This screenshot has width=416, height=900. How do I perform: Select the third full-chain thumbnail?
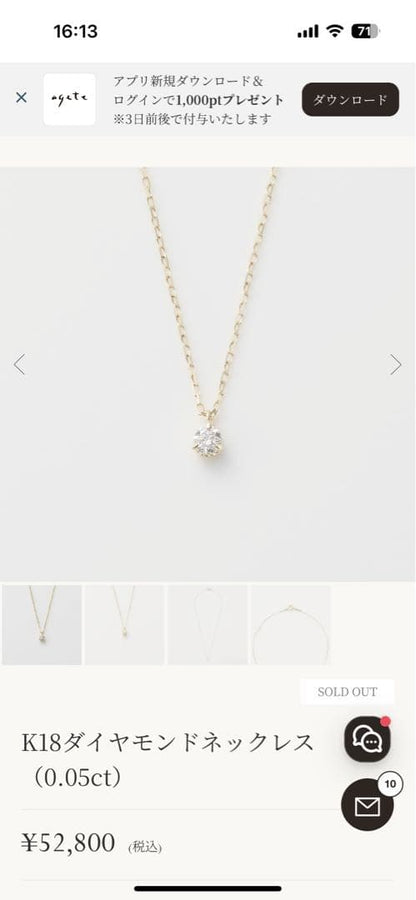pos(207,624)
